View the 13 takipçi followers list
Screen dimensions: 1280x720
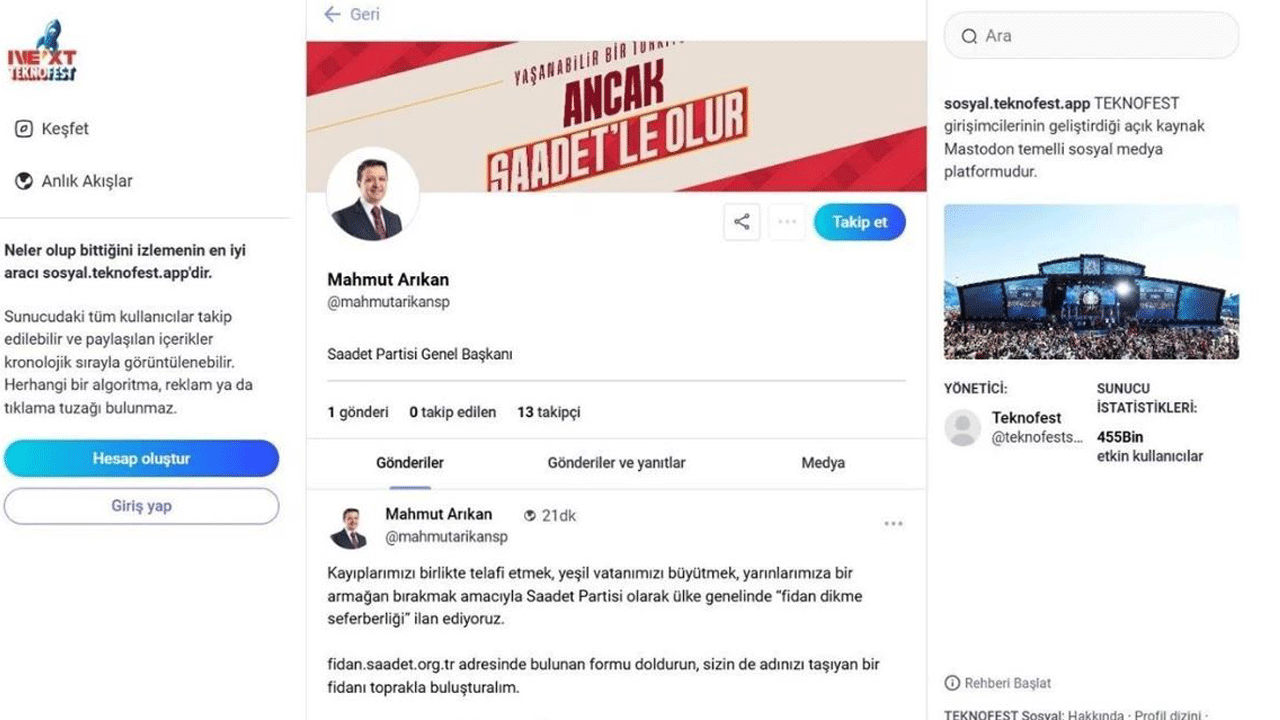[548, 412]
